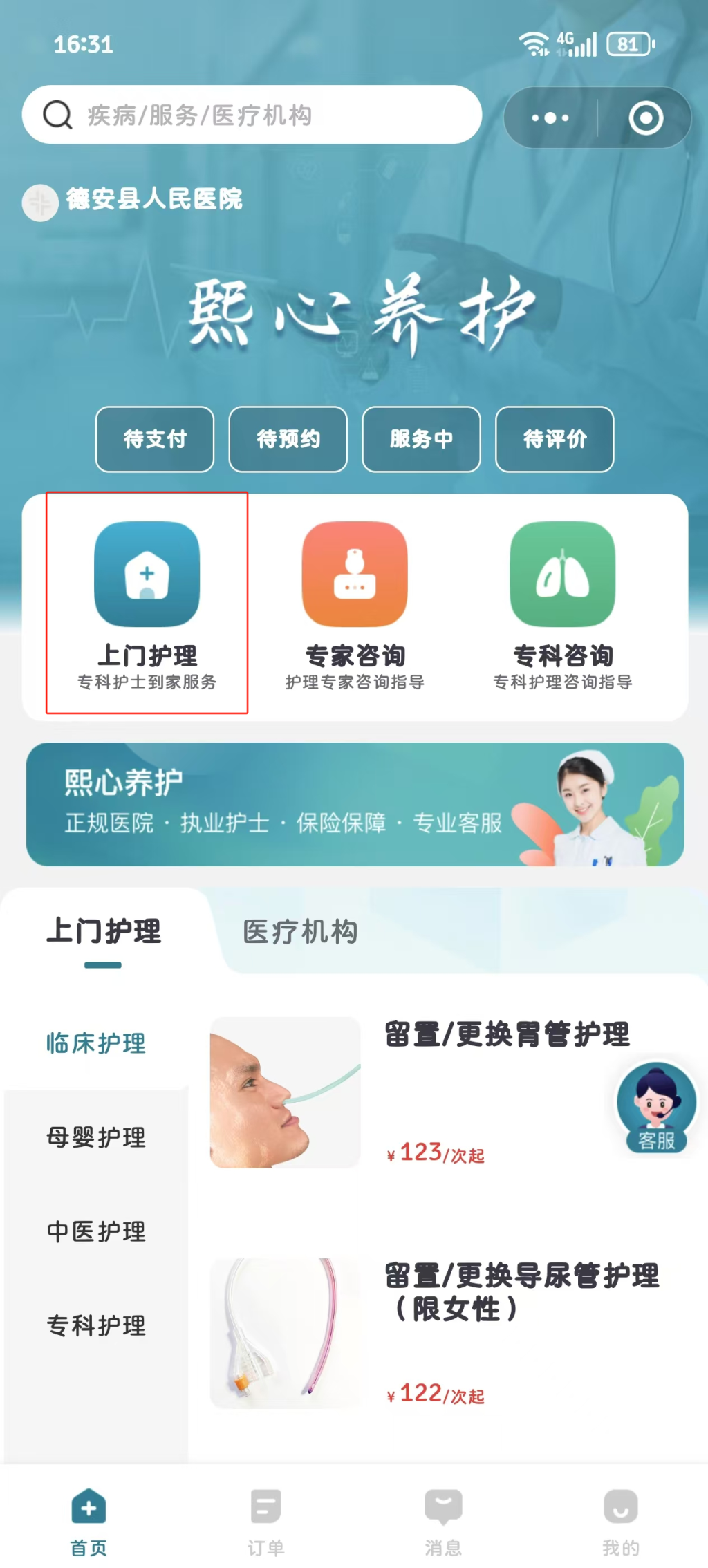The image size is (708, 1568).
Task: View 待支付 orders
Action: (155, 439)
